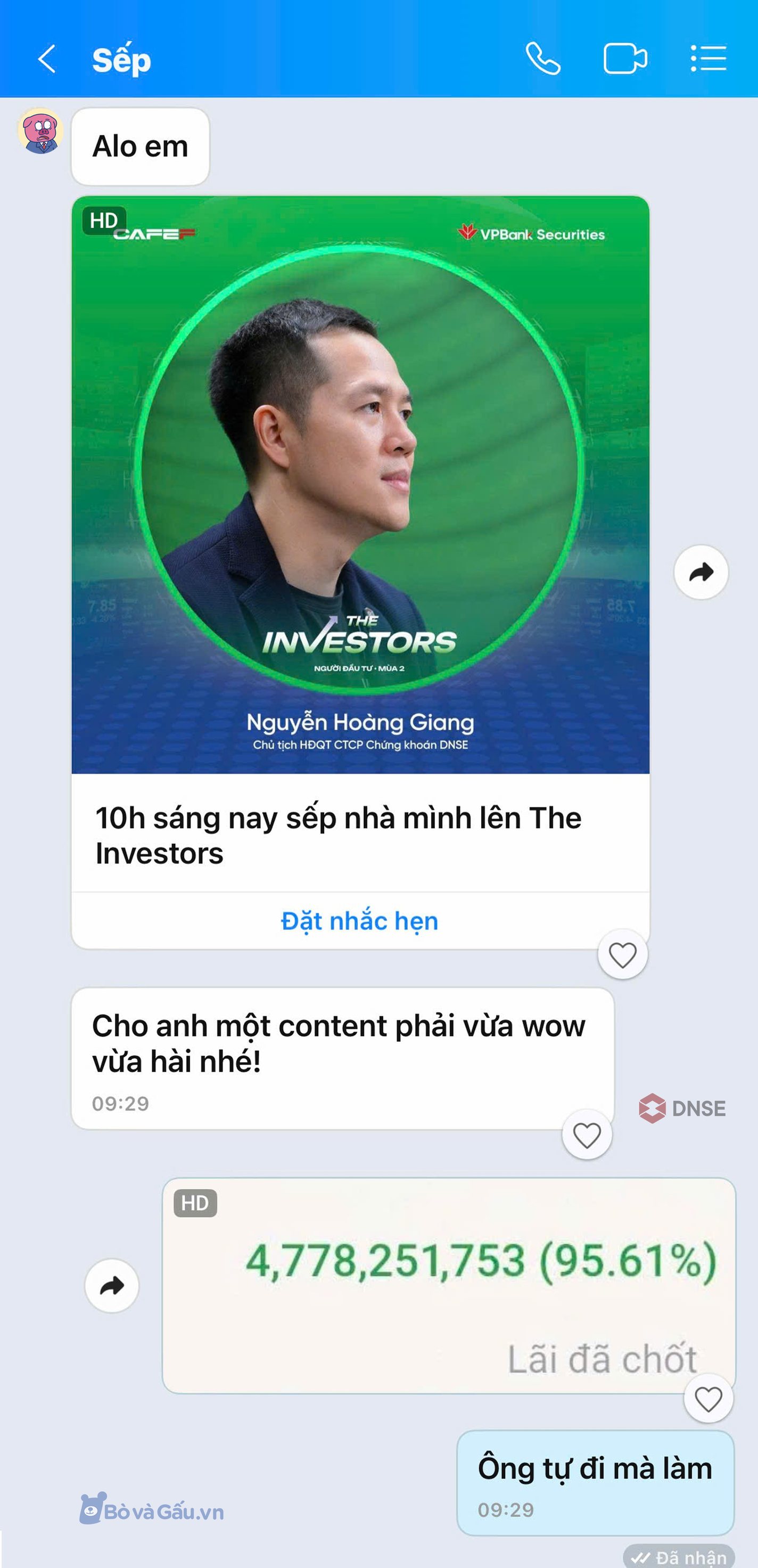This screenshot has width=758, height=1568.
Task: Like the 10h sáng nay reminder message
Action: [x=622, y=954]
